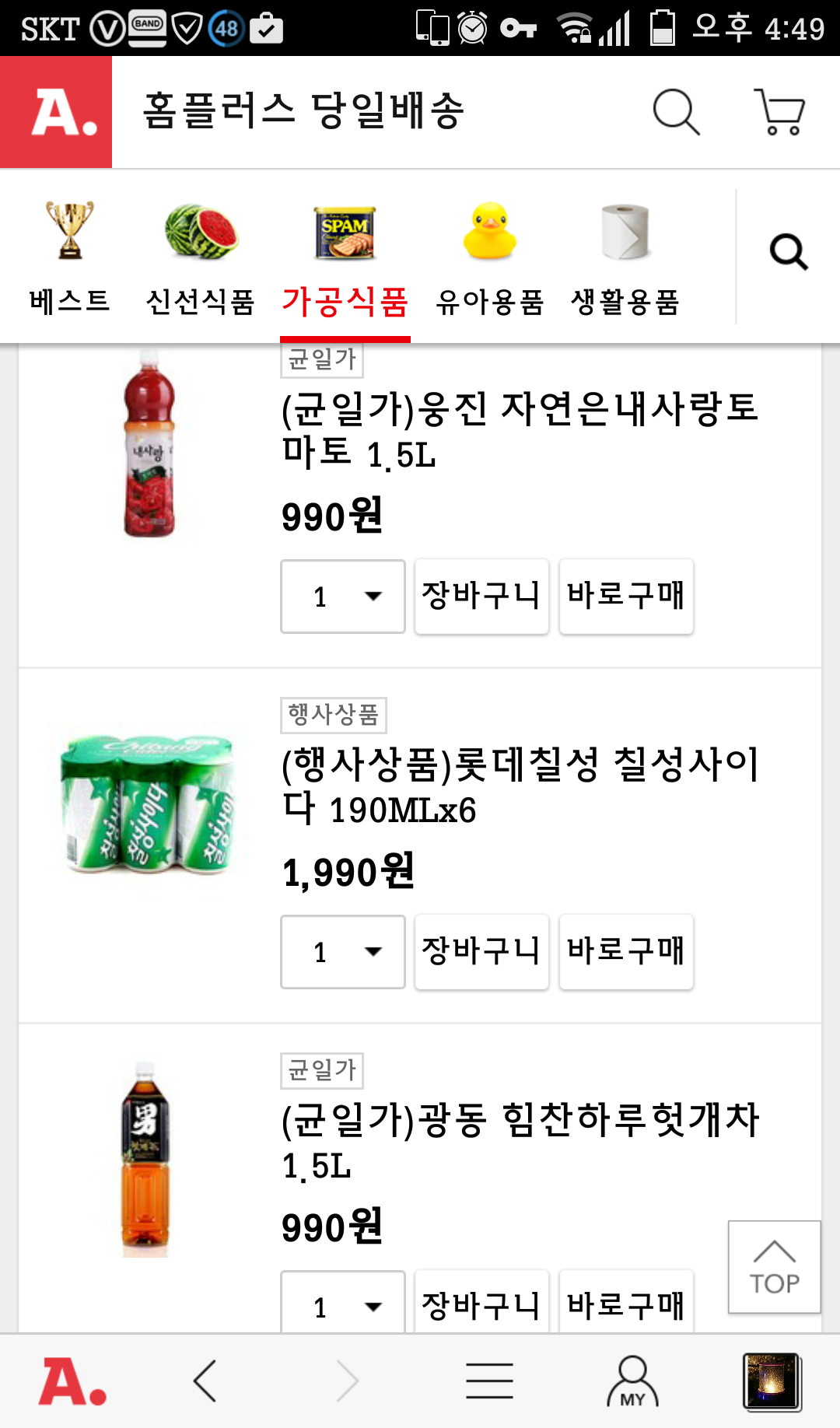Add 롯데칠성 칠성사이다 to 장바구니
Viewport: 840px width, 1428px height.
point(481,952)
